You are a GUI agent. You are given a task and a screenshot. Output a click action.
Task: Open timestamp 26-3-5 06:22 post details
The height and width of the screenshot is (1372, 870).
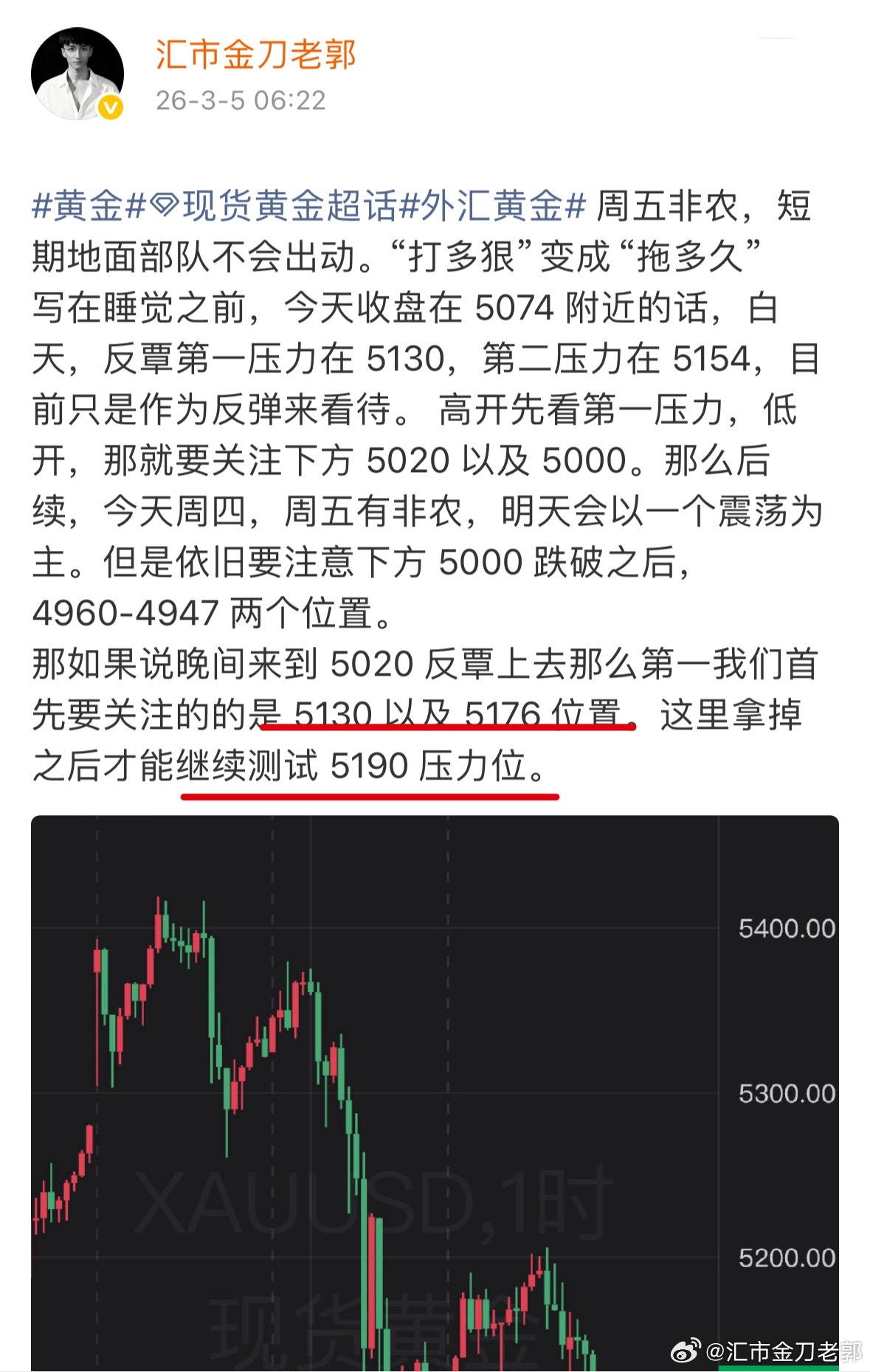click(x=244, y=98)
